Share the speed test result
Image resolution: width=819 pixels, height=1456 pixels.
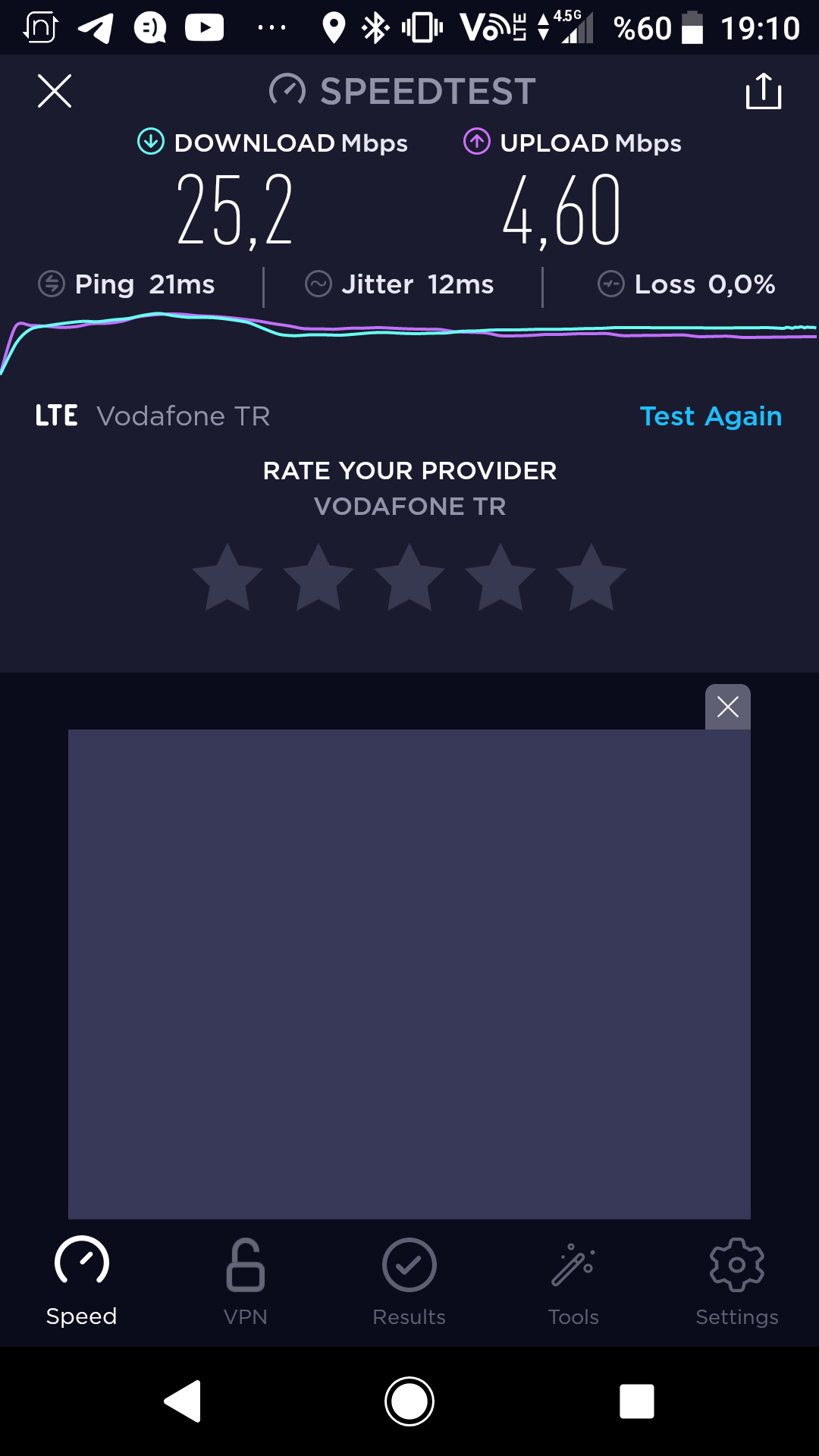764,91
